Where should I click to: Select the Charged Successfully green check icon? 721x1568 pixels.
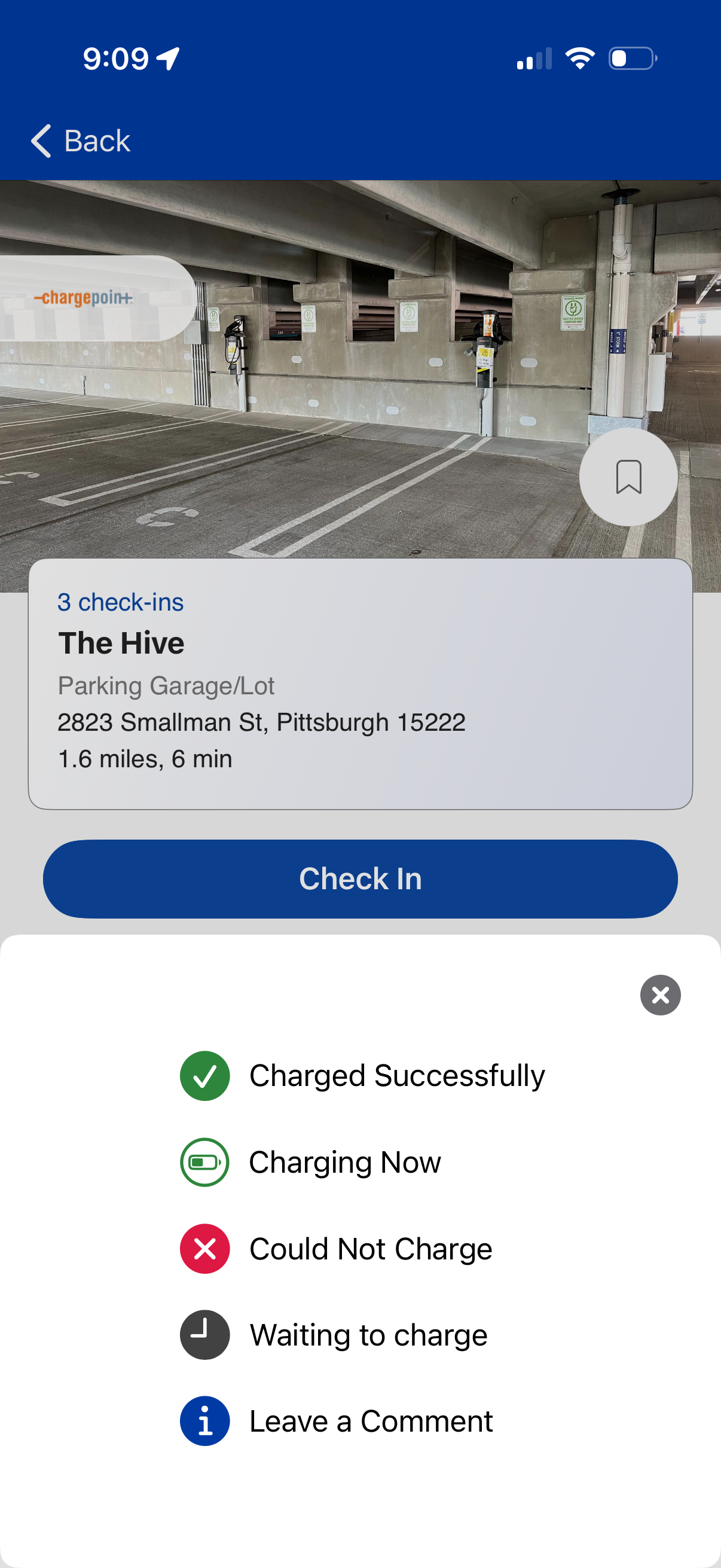click(x=204, y=1075)
